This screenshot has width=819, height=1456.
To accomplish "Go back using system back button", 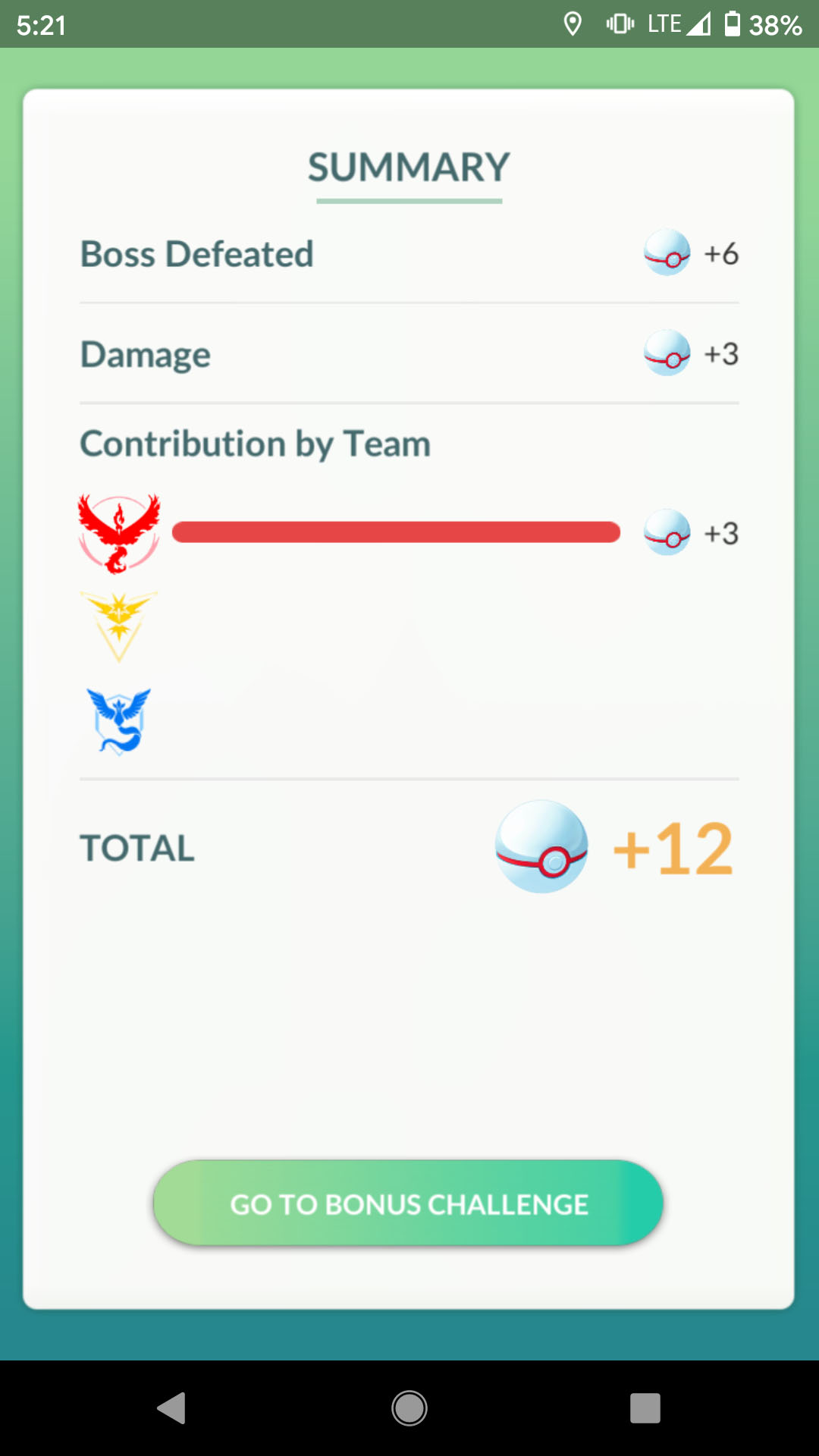I will 171,1408.
